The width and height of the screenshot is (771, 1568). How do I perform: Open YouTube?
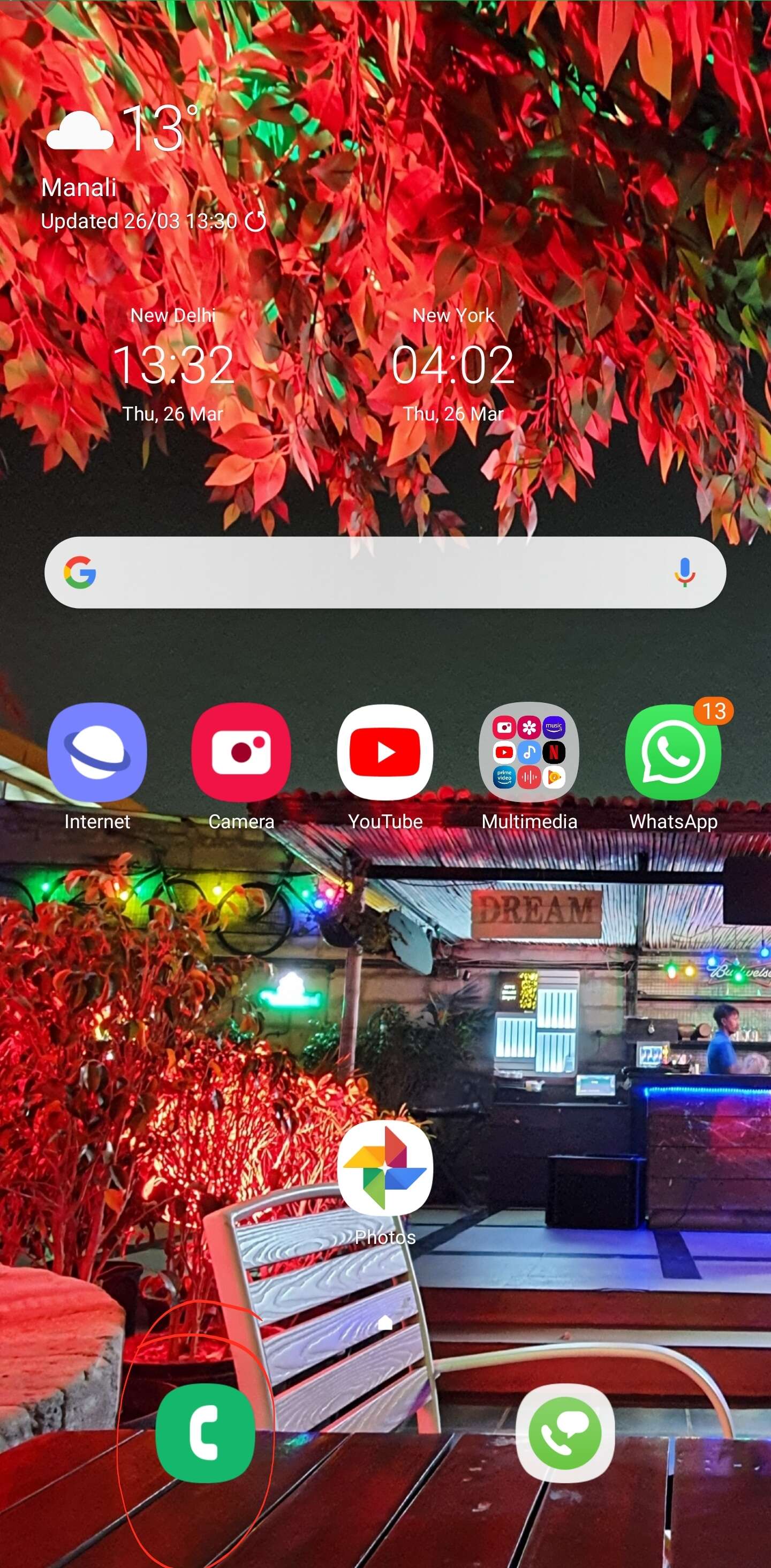(x=385, y=752)
